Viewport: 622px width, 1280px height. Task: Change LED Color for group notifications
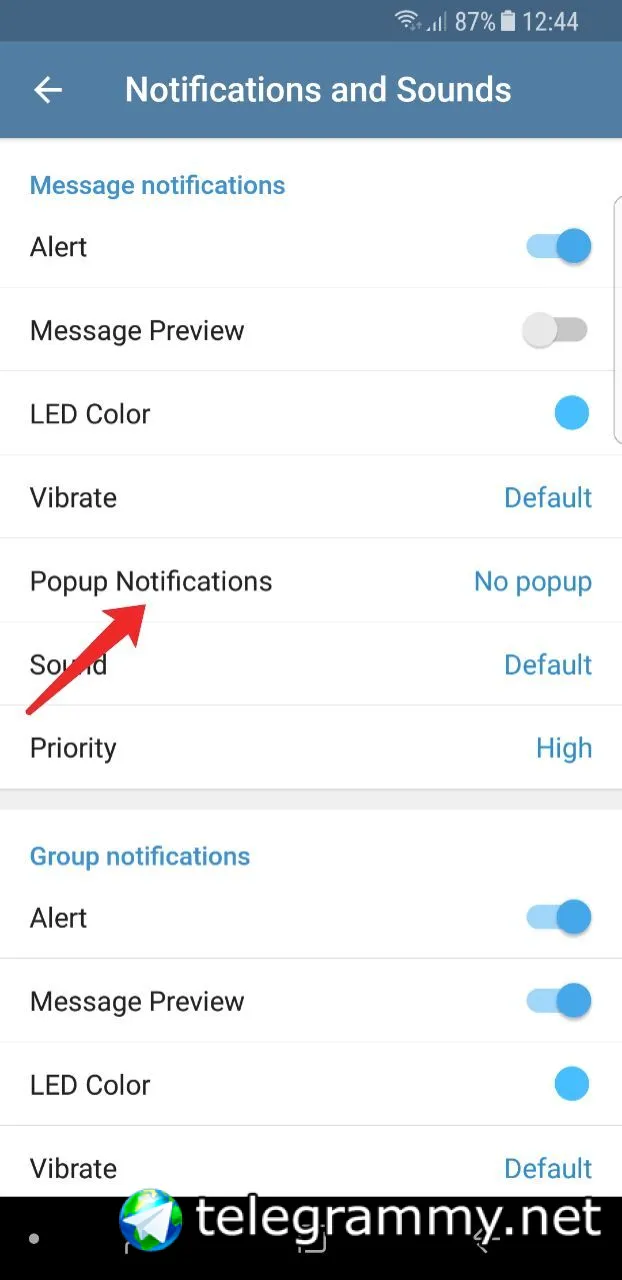pyautogui.click(x=571, y=1084)
